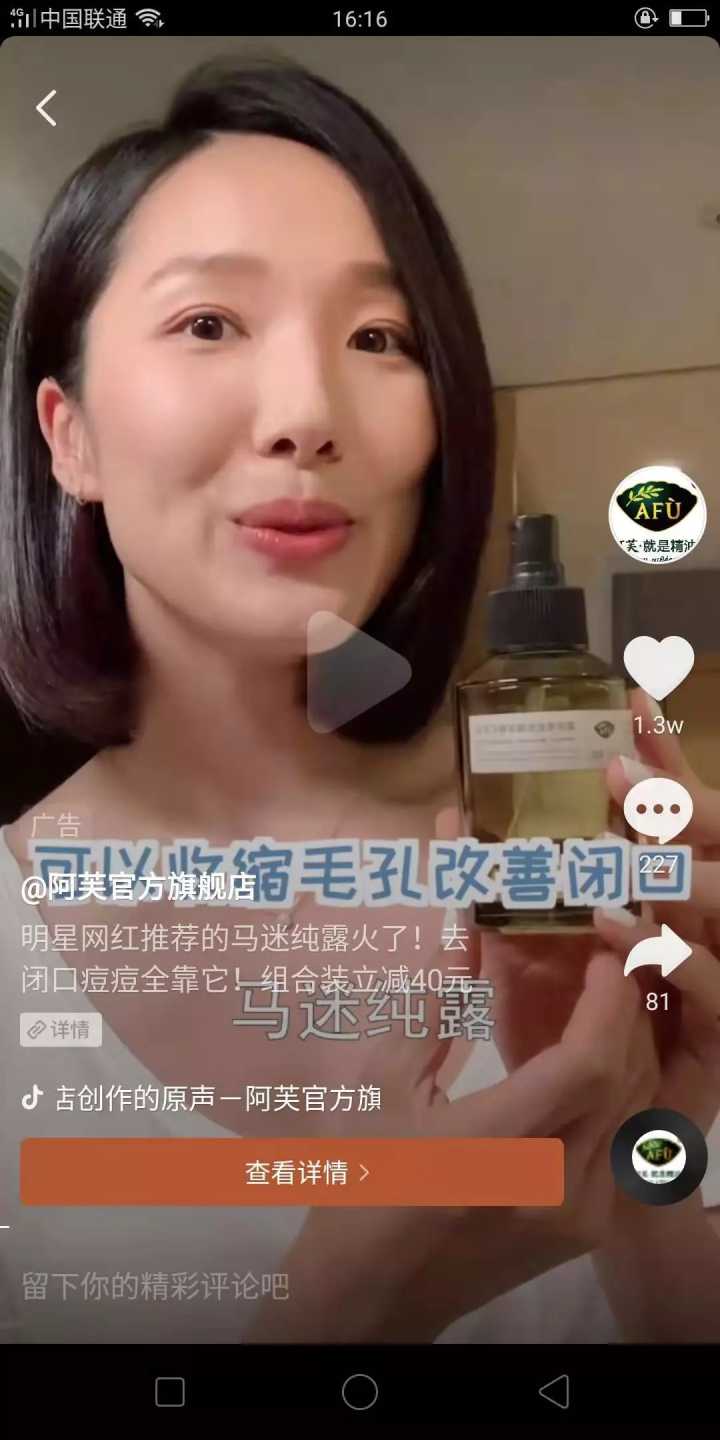720x1440 pixels.
Task: Open the comments bubble icon
Action: coord(658,812)
